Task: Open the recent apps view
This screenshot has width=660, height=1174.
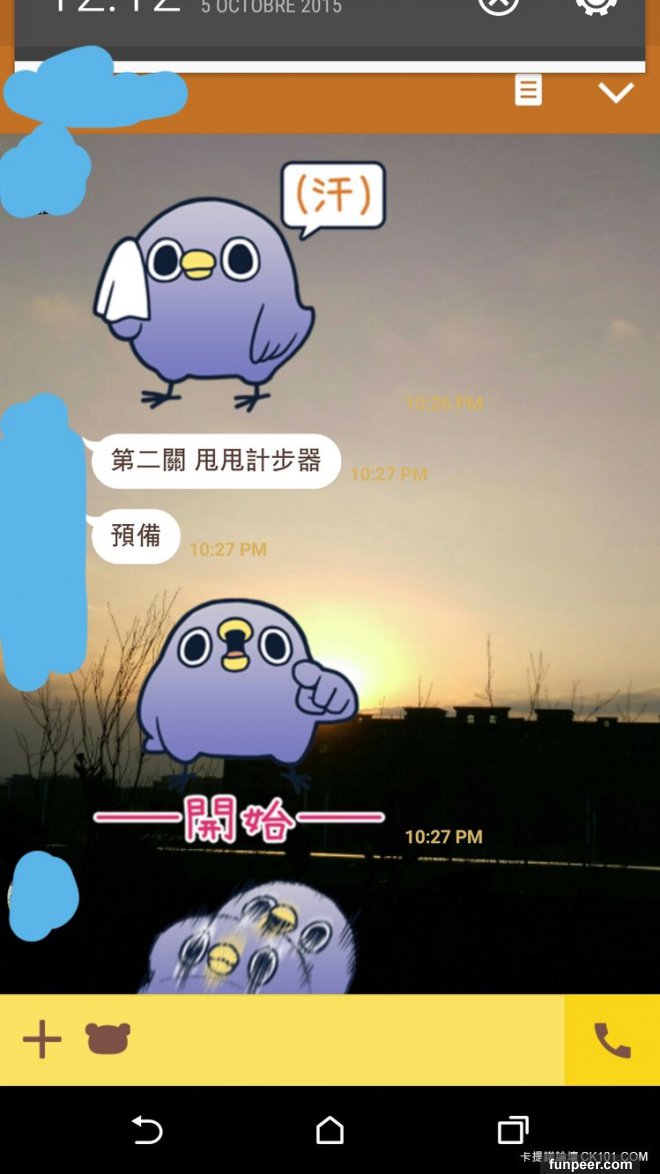Action: [512, 1130]
